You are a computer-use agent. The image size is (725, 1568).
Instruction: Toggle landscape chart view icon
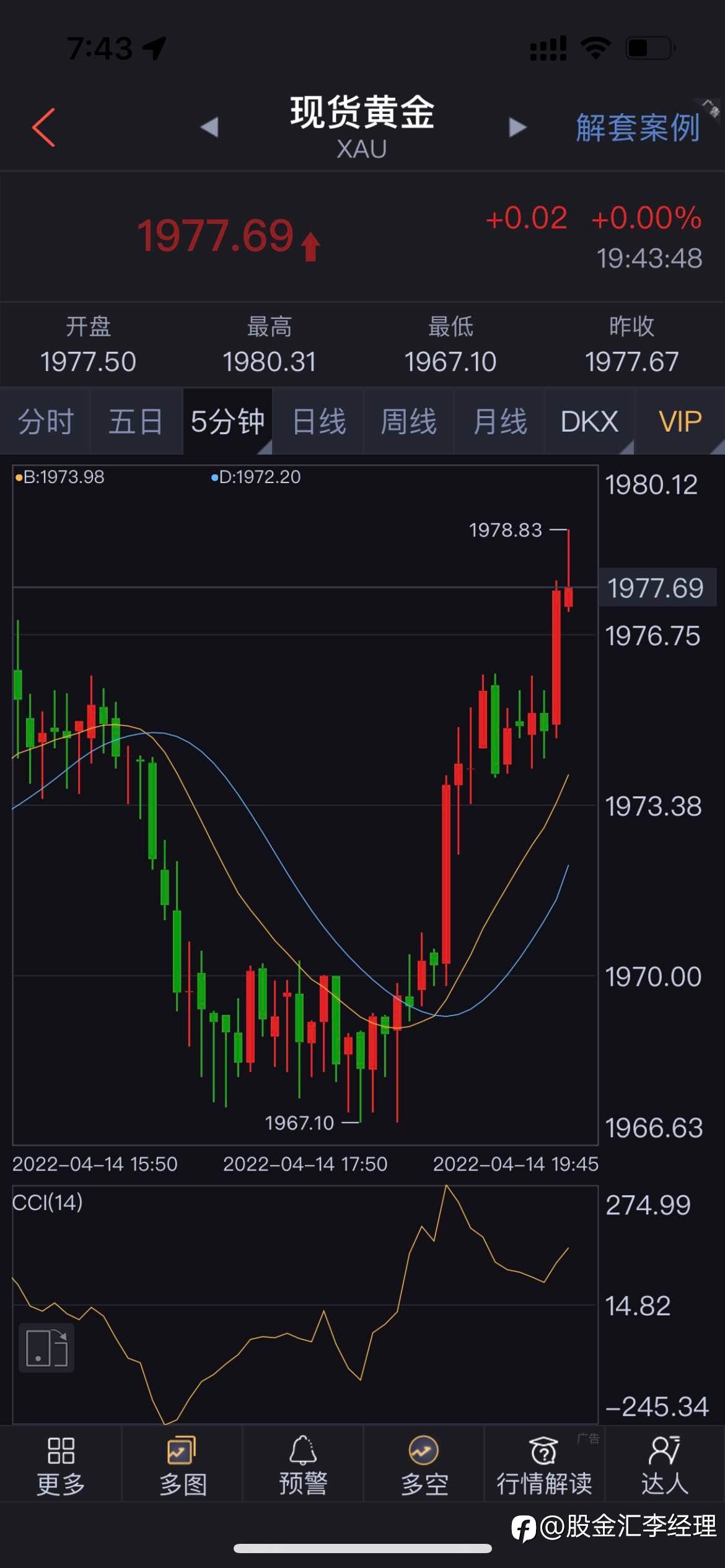click(x=46, y=1348)
